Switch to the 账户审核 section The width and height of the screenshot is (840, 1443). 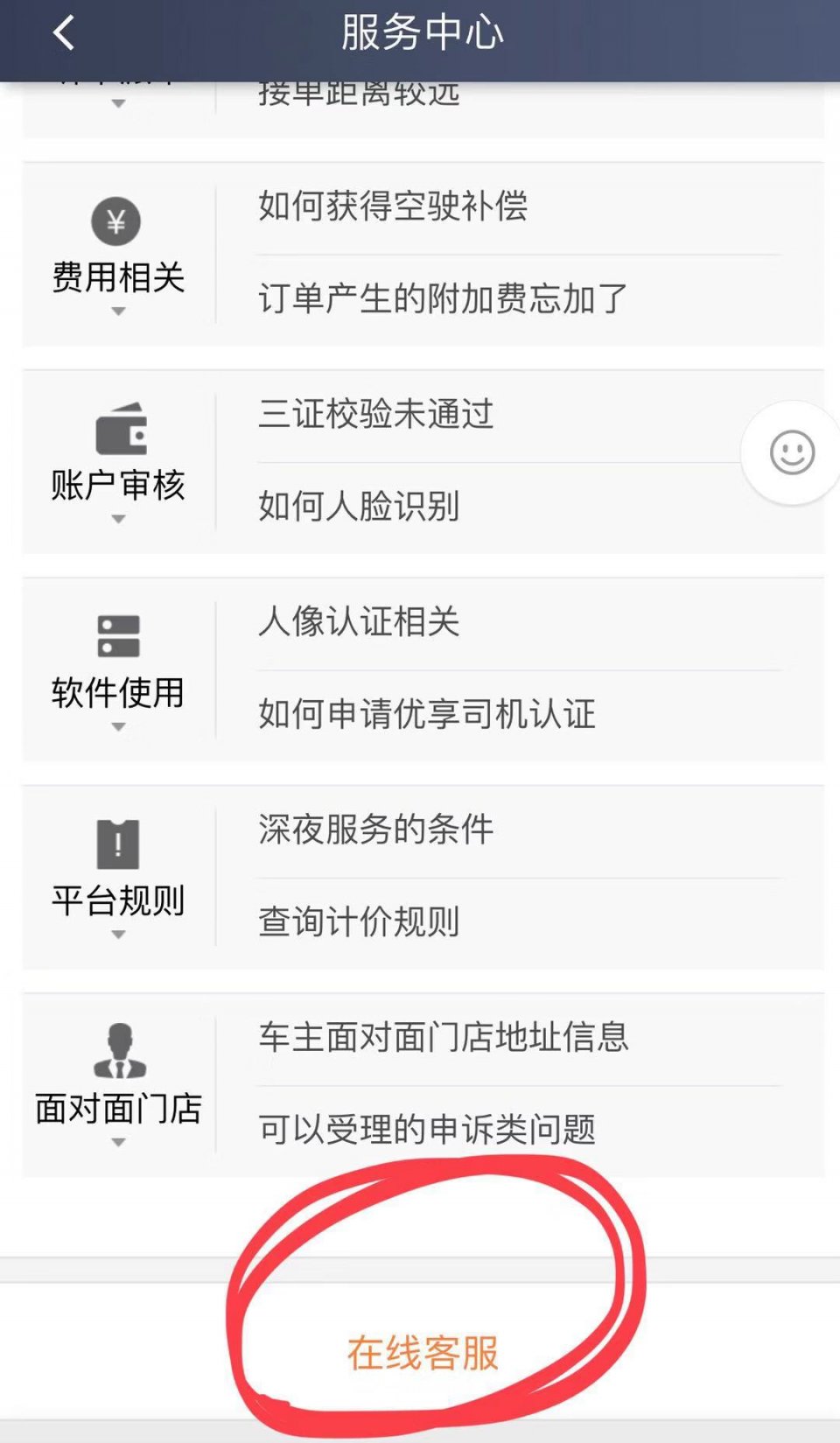tap(118, 484)
